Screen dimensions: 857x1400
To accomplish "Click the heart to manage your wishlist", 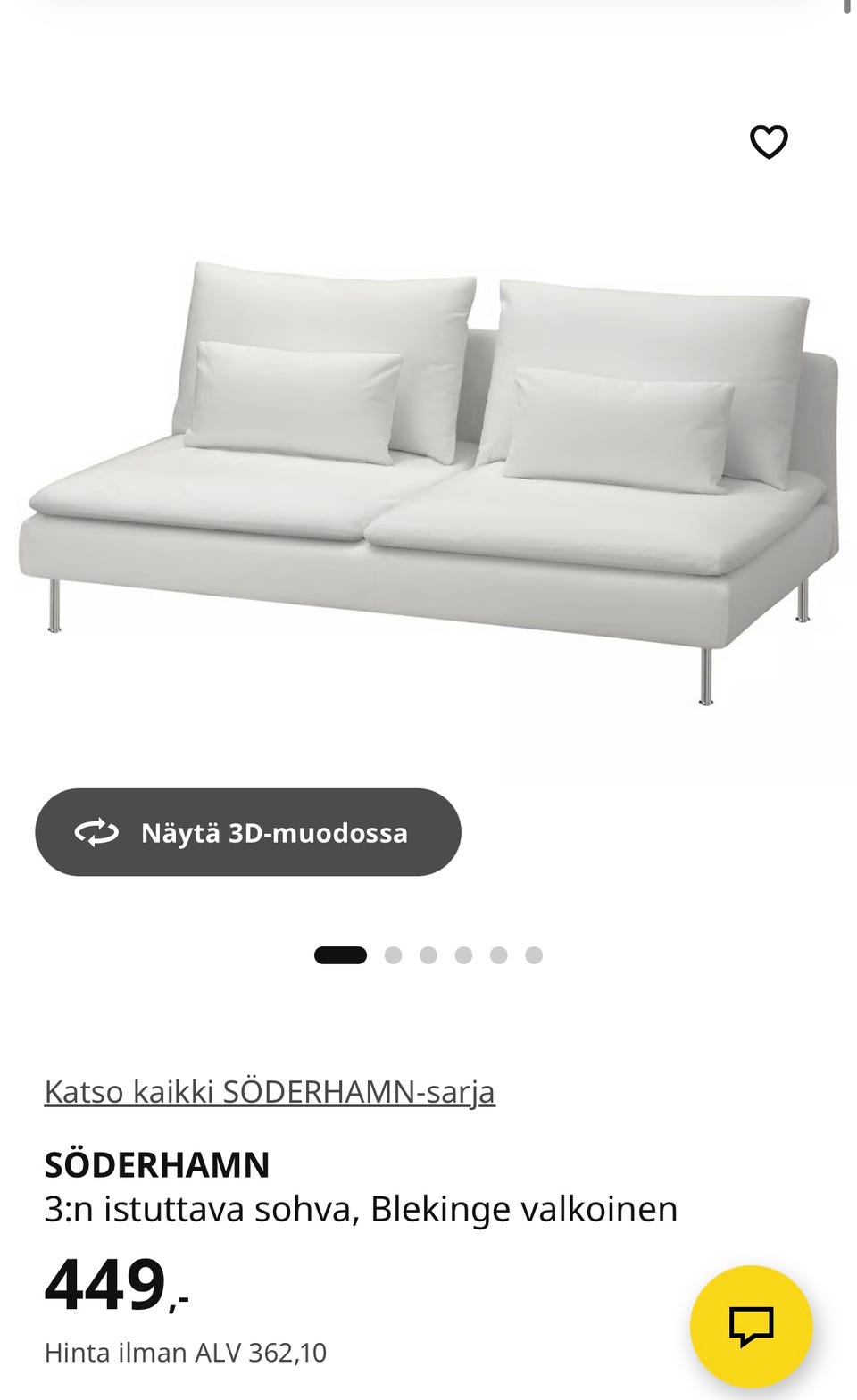I will pos(768,141).
